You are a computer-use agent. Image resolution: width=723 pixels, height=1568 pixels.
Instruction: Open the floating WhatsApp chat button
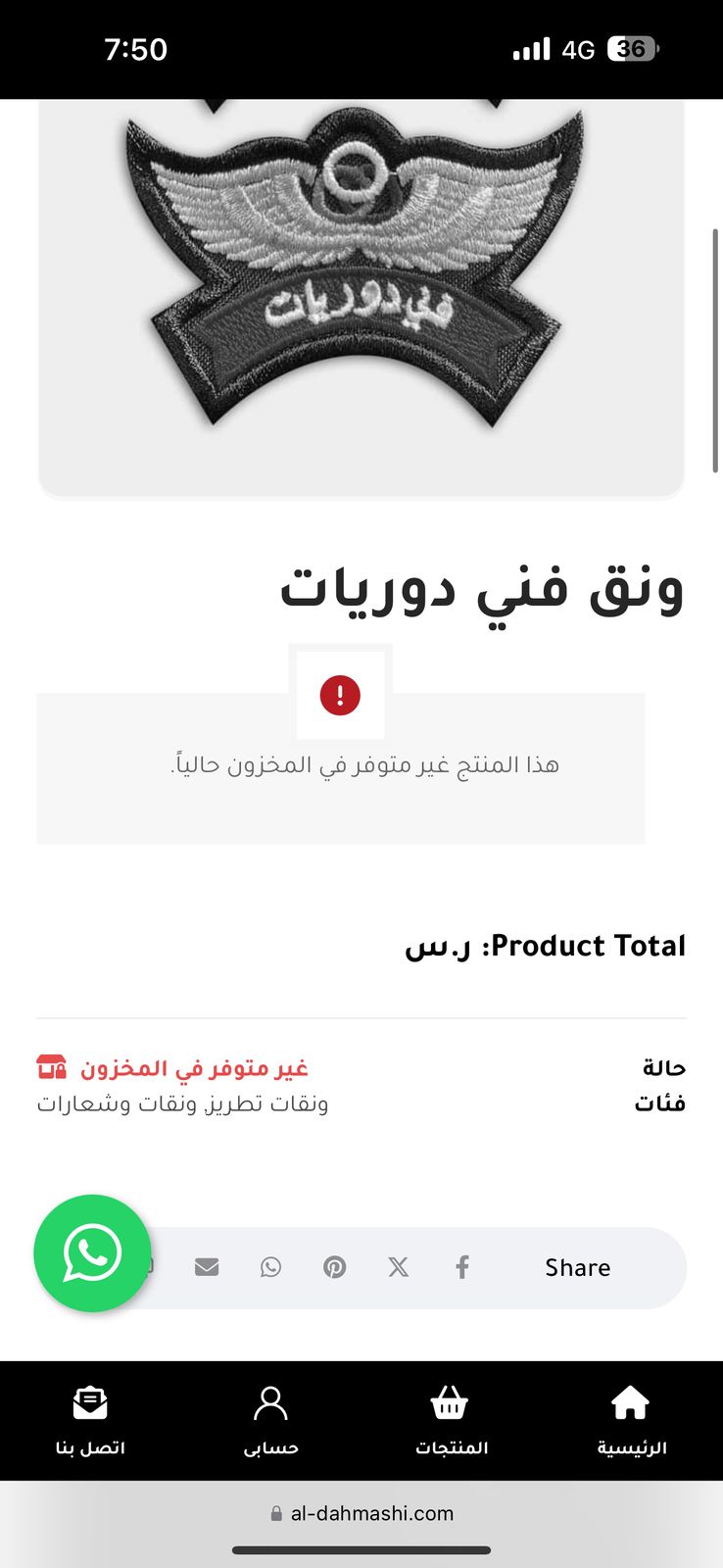(92, 1252)
